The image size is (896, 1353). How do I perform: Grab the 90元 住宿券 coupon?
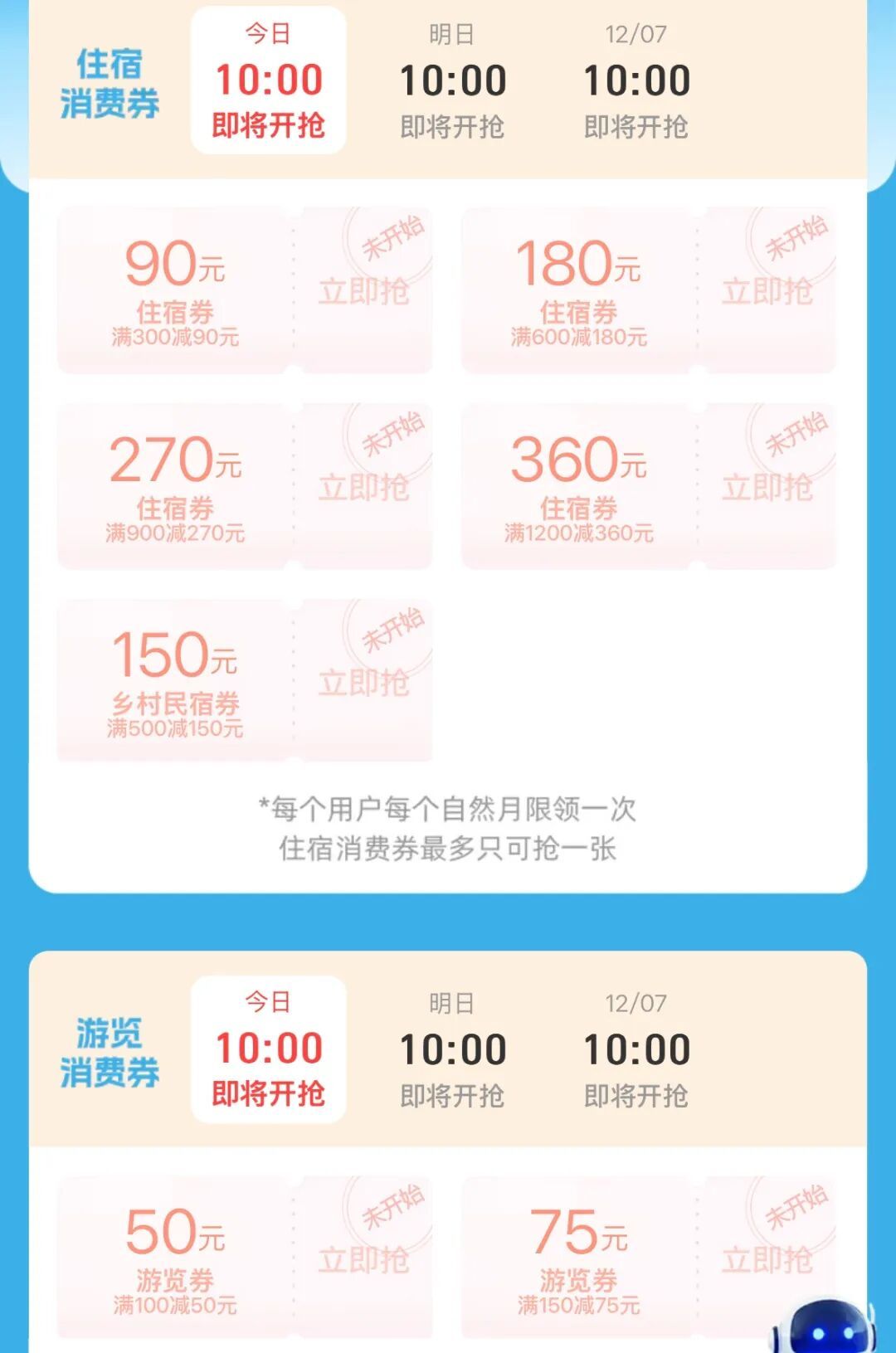click(x=363, y=291)
